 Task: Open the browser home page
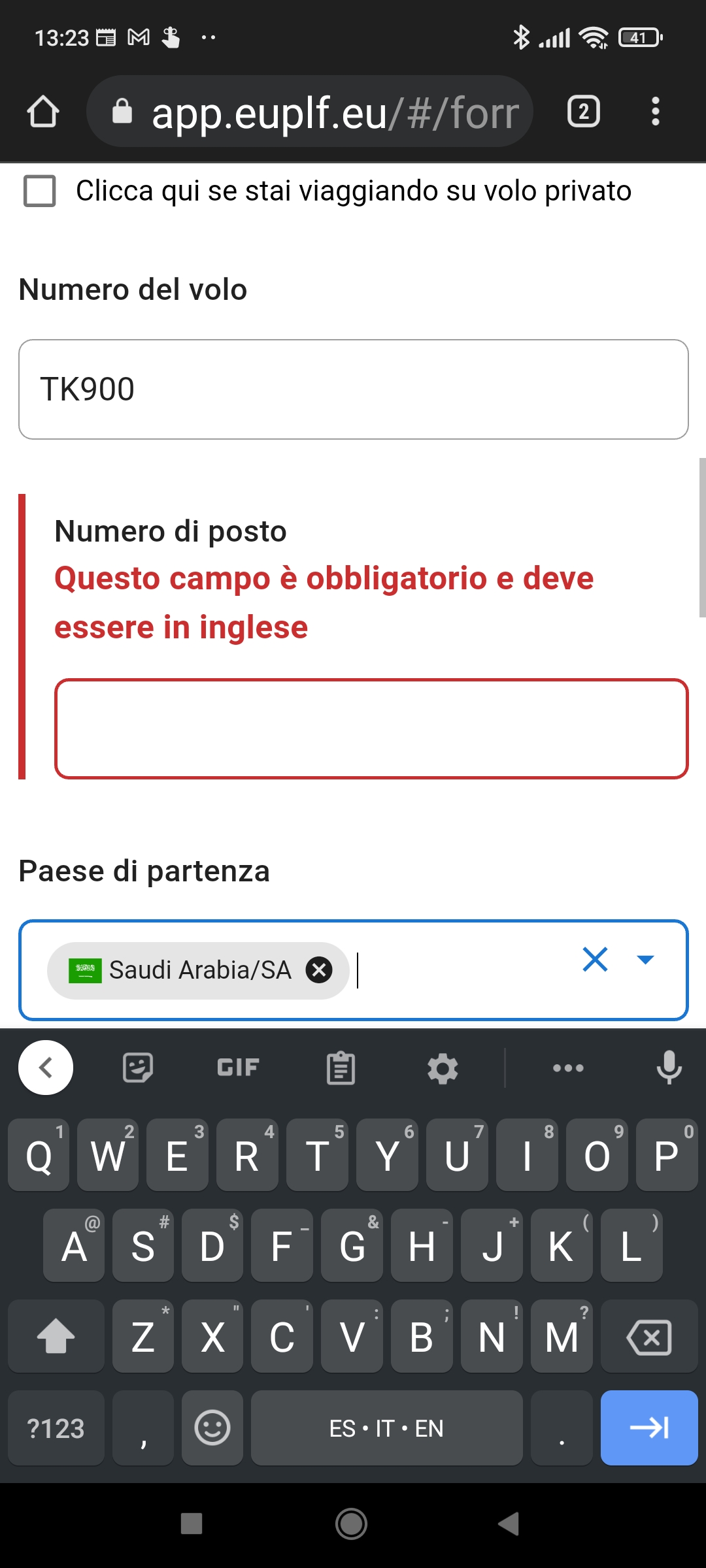(43, 112)
